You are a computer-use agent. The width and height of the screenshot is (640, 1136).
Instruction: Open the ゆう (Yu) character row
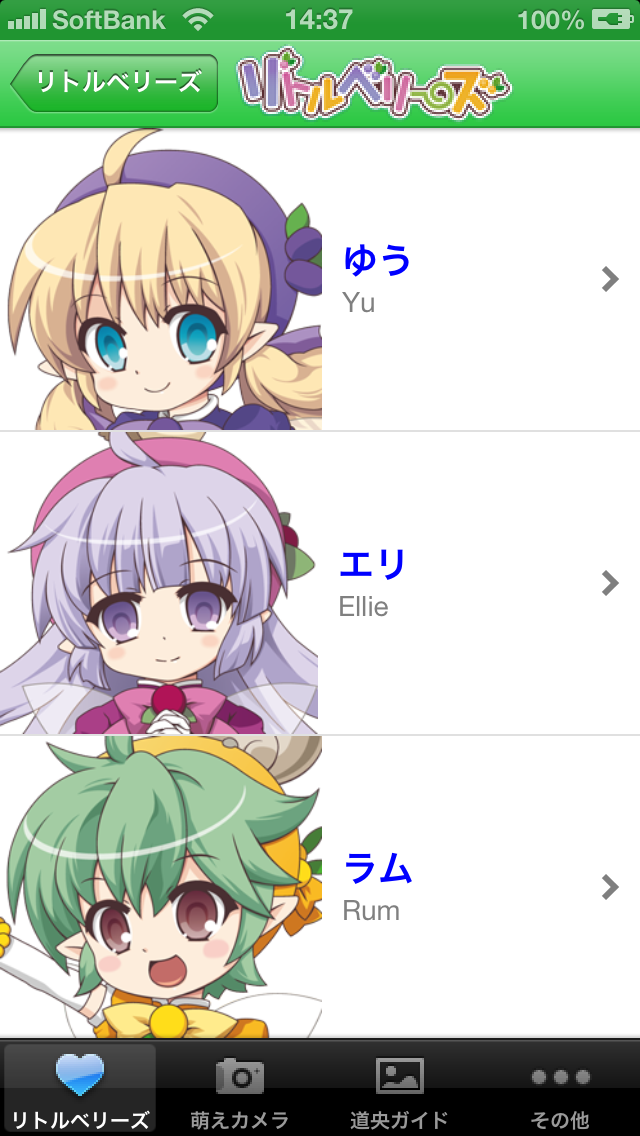tap(320, 280)
